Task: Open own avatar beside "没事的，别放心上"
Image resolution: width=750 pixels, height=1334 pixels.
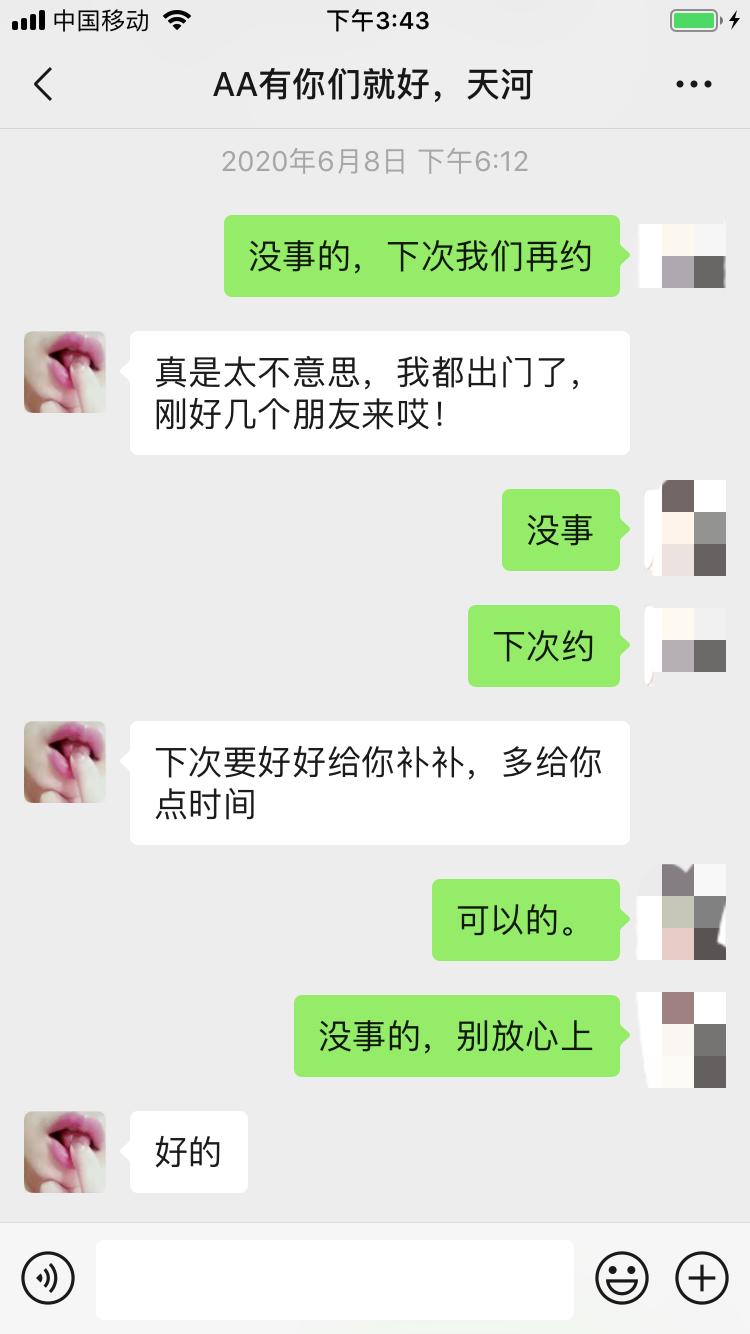Action: [x=685, y=1038]
